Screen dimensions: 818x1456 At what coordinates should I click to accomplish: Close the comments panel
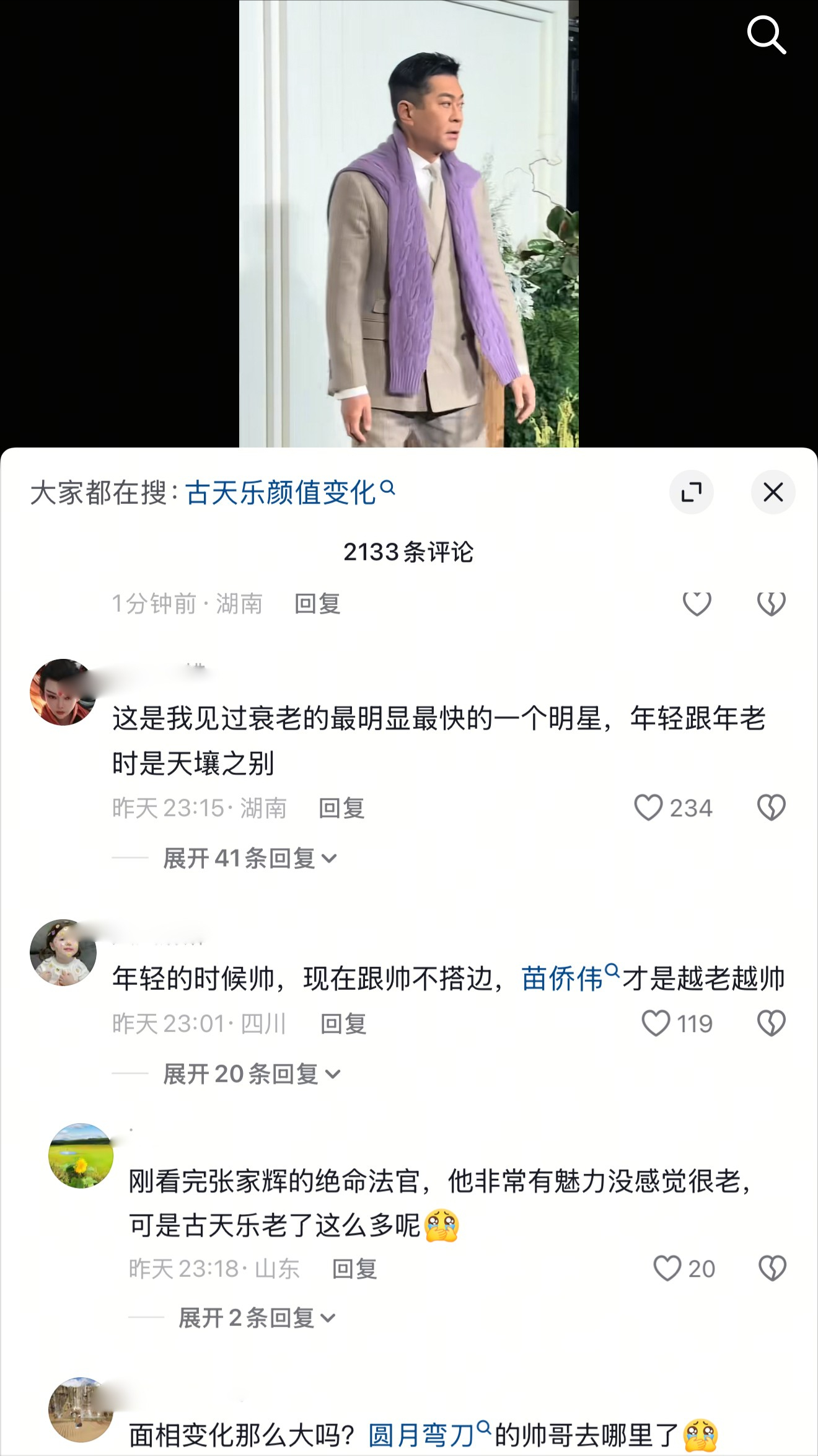[x=773, y=493]
